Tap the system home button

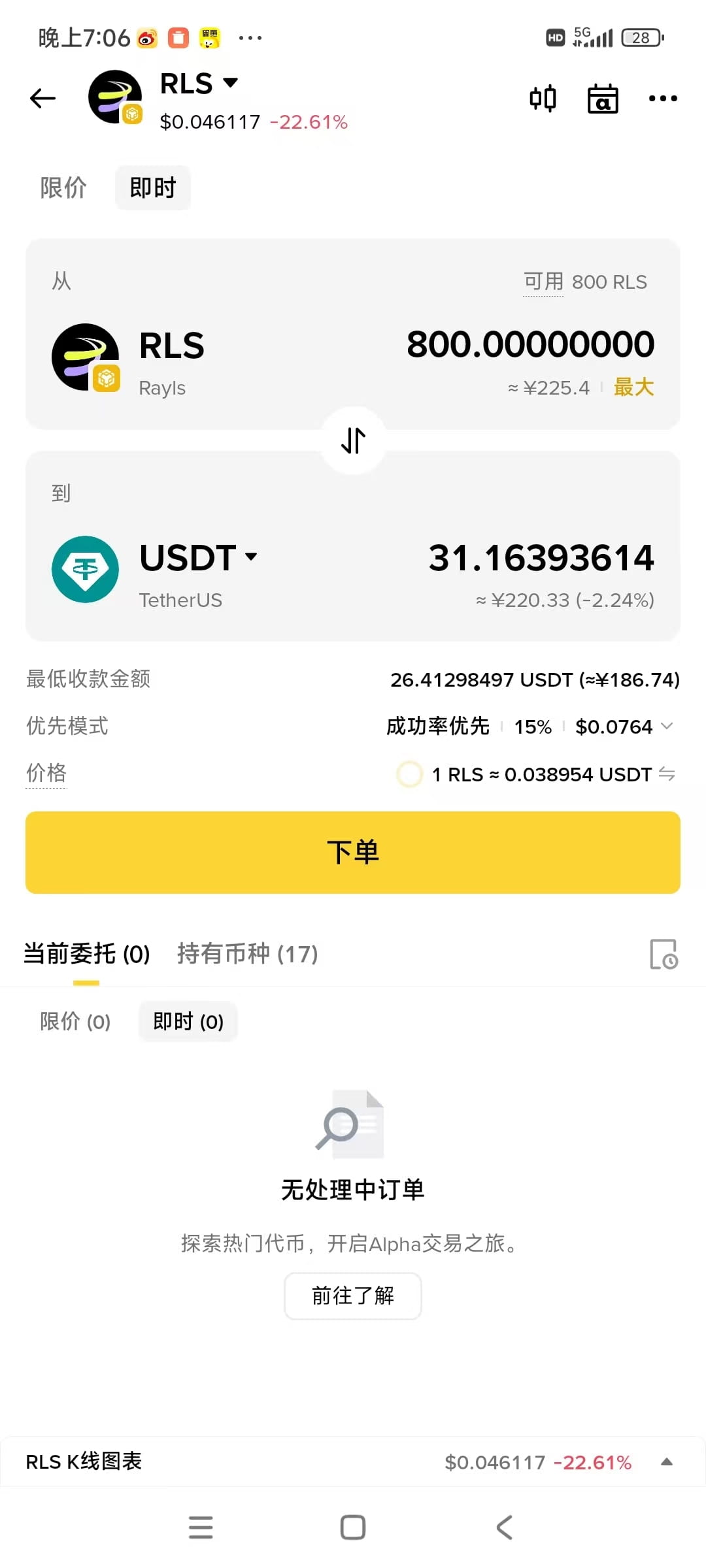[353, 1527]
